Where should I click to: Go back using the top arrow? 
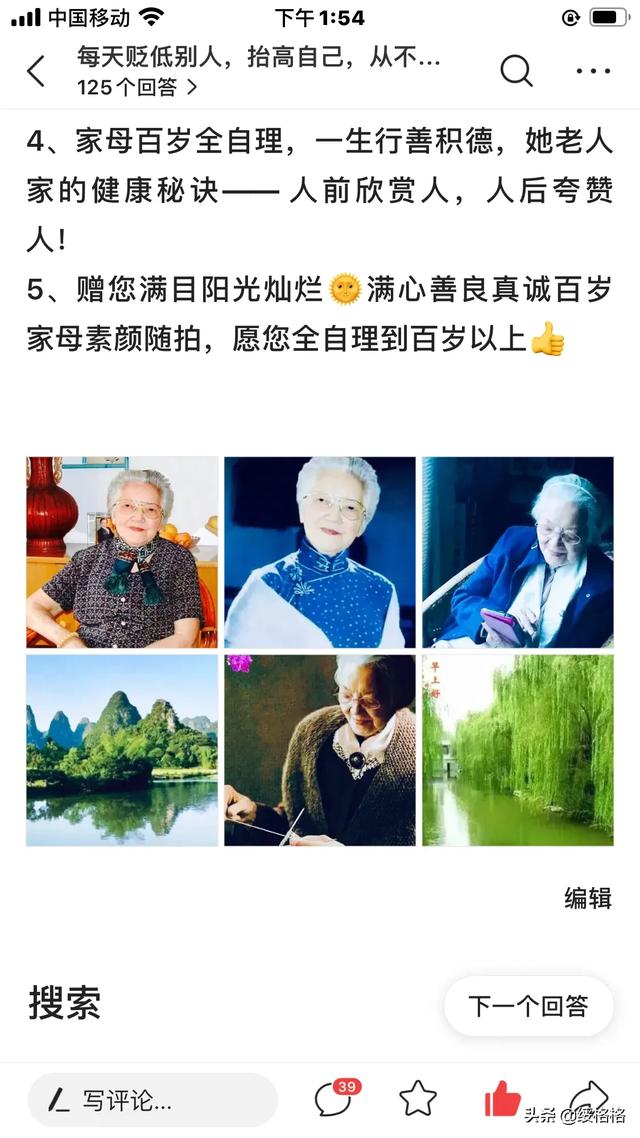pos(36,71)
